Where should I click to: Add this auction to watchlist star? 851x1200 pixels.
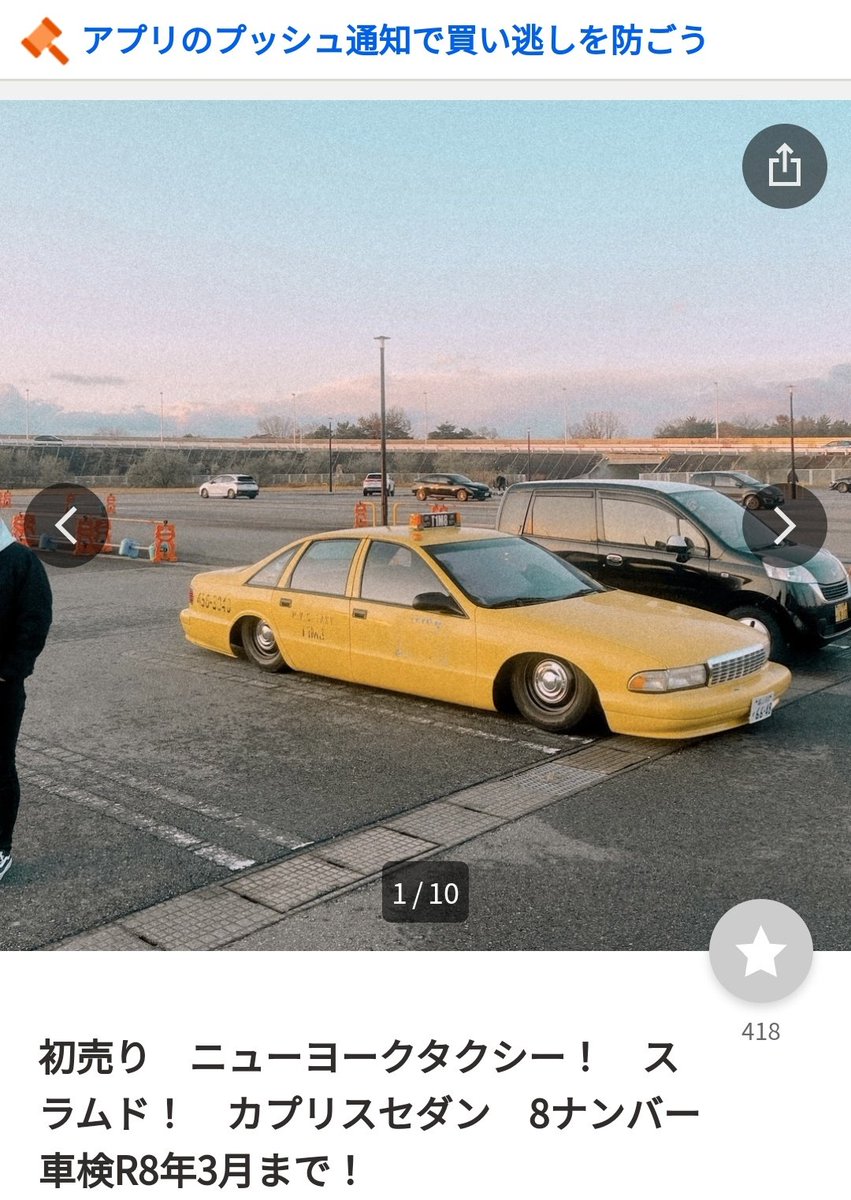click(x=760, y=950)
